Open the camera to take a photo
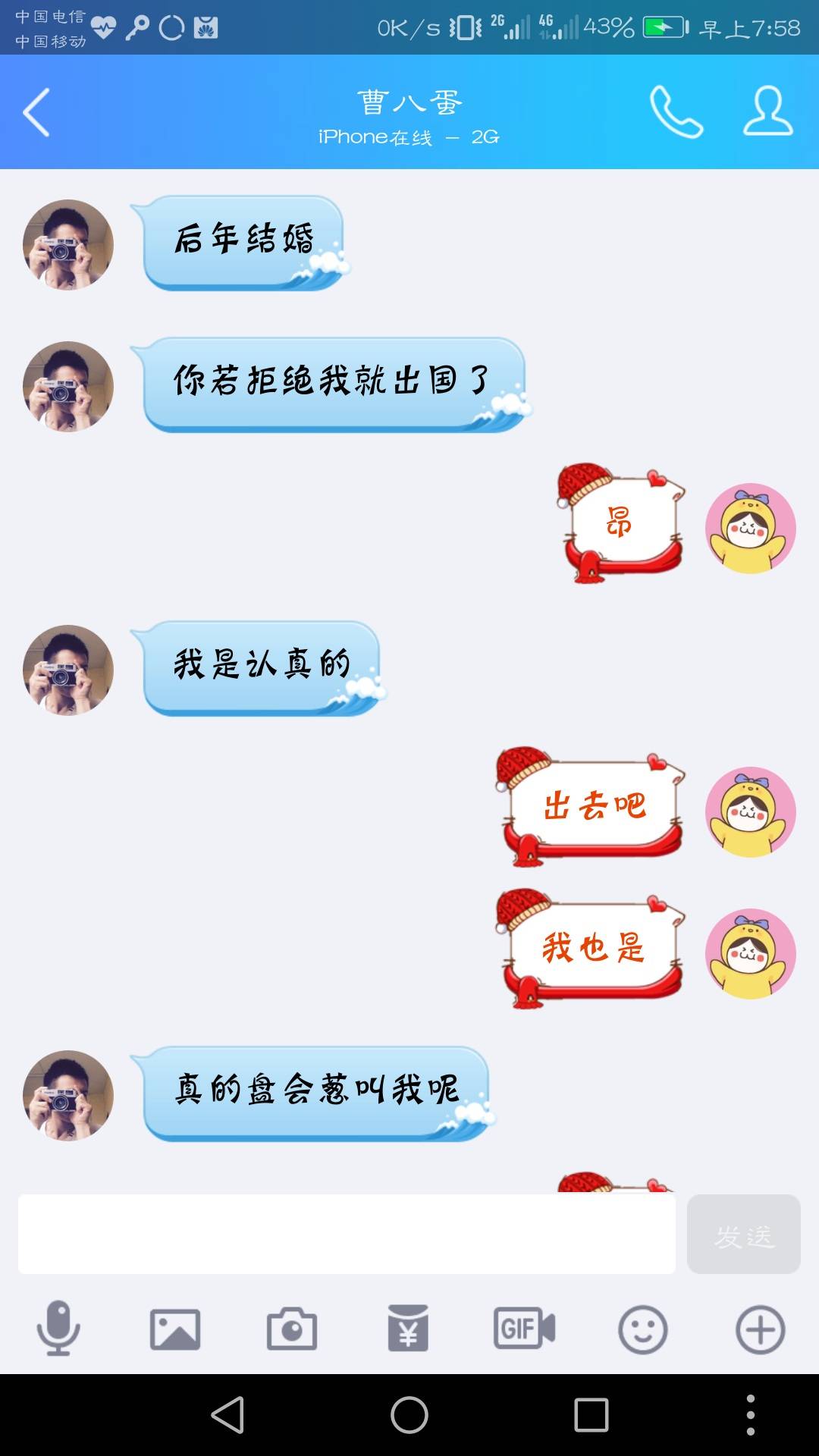This screenshot has height=1456, width=819. [x=292, y=1329]
